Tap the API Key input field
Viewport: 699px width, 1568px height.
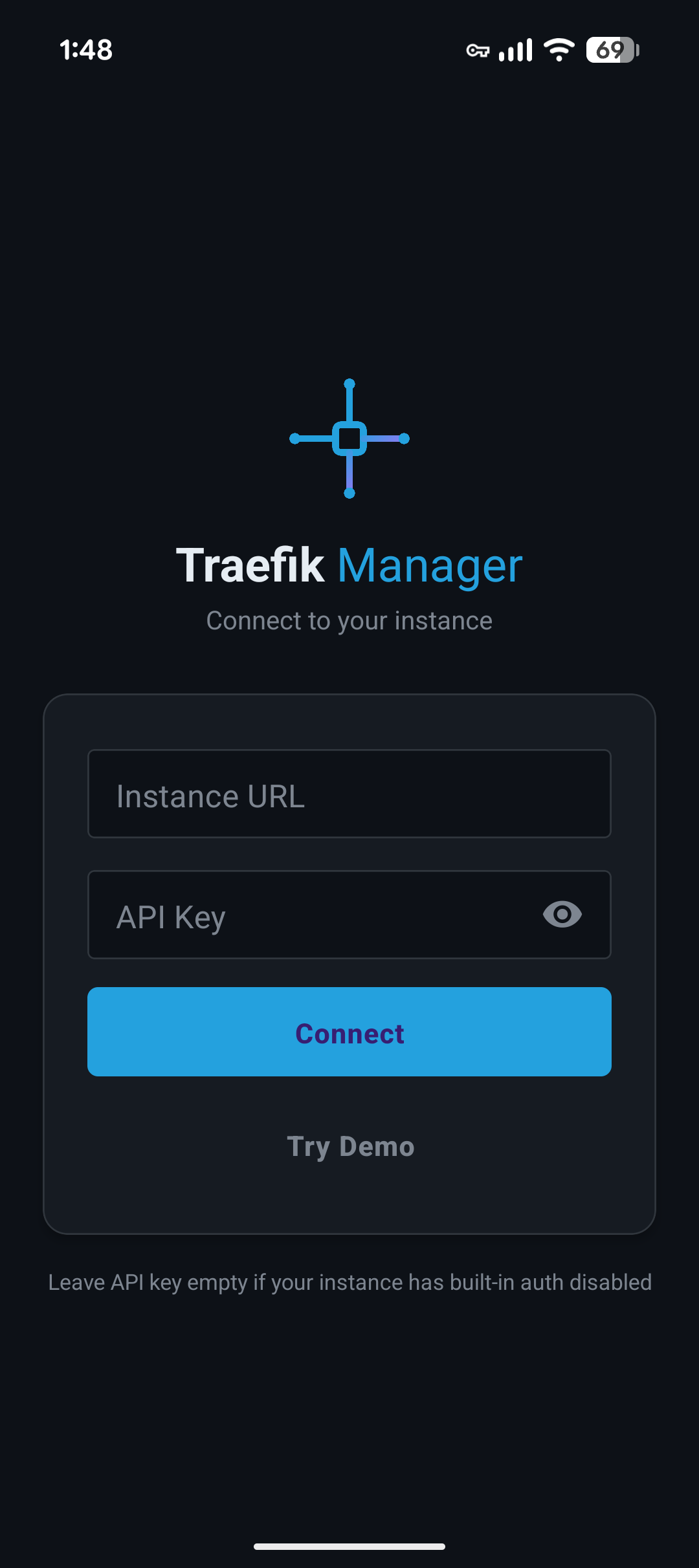pyautogui.click(x=311, y=915)
